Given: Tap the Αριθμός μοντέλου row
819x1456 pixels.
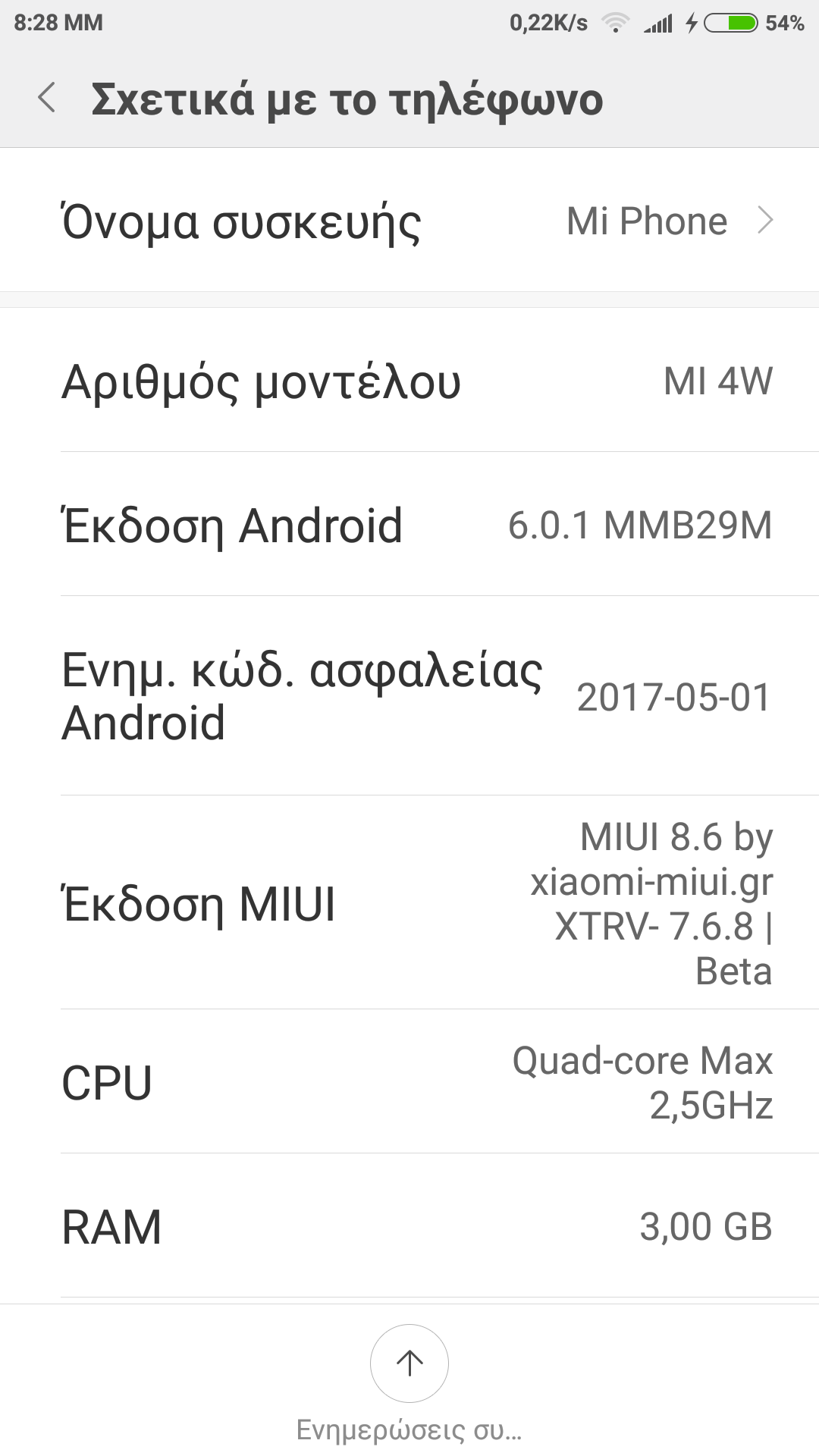Looking at the screenshot, I should 409,381.
